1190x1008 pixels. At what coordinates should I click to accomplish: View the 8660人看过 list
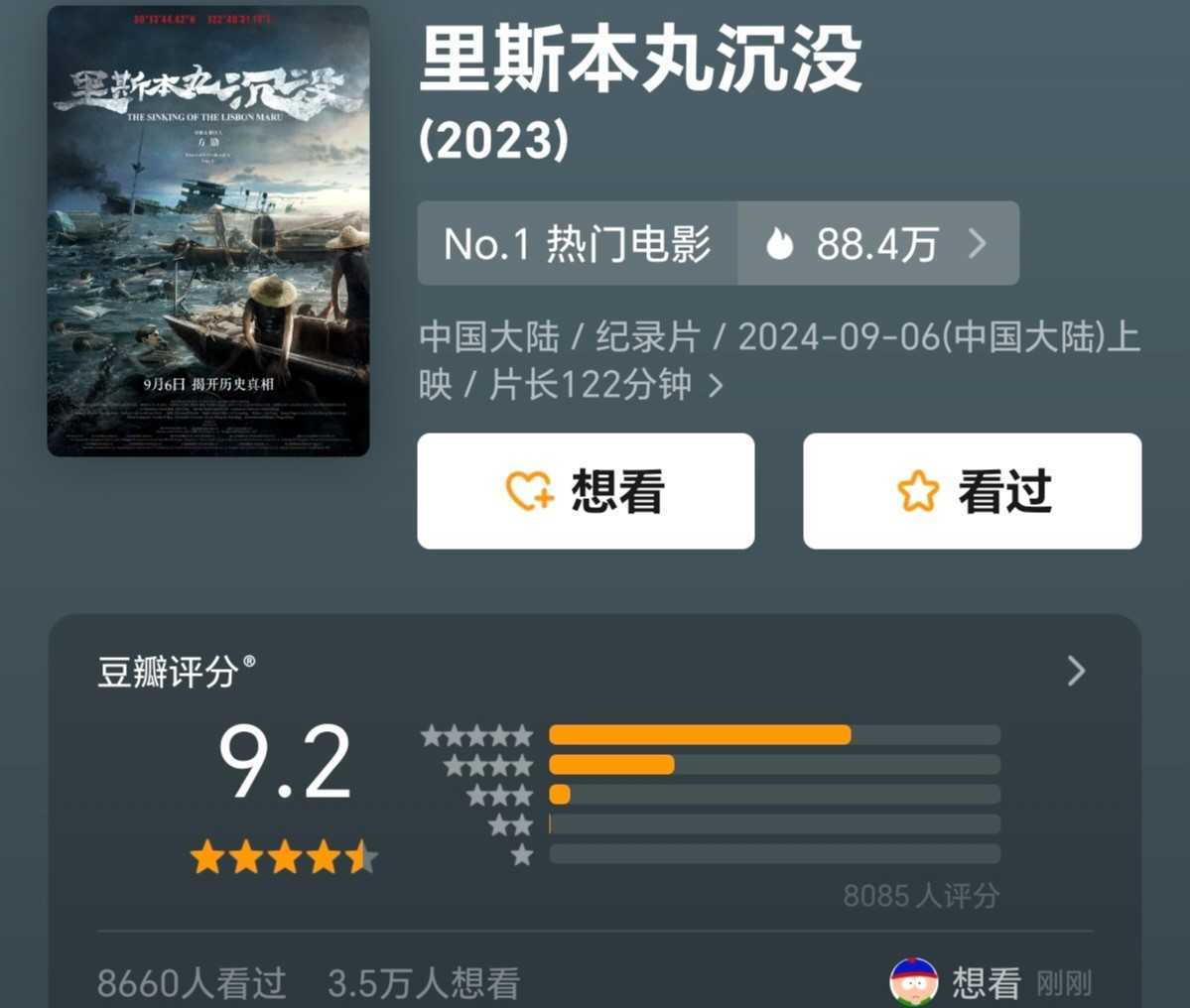pyautogui.click(x=192, y=983)
